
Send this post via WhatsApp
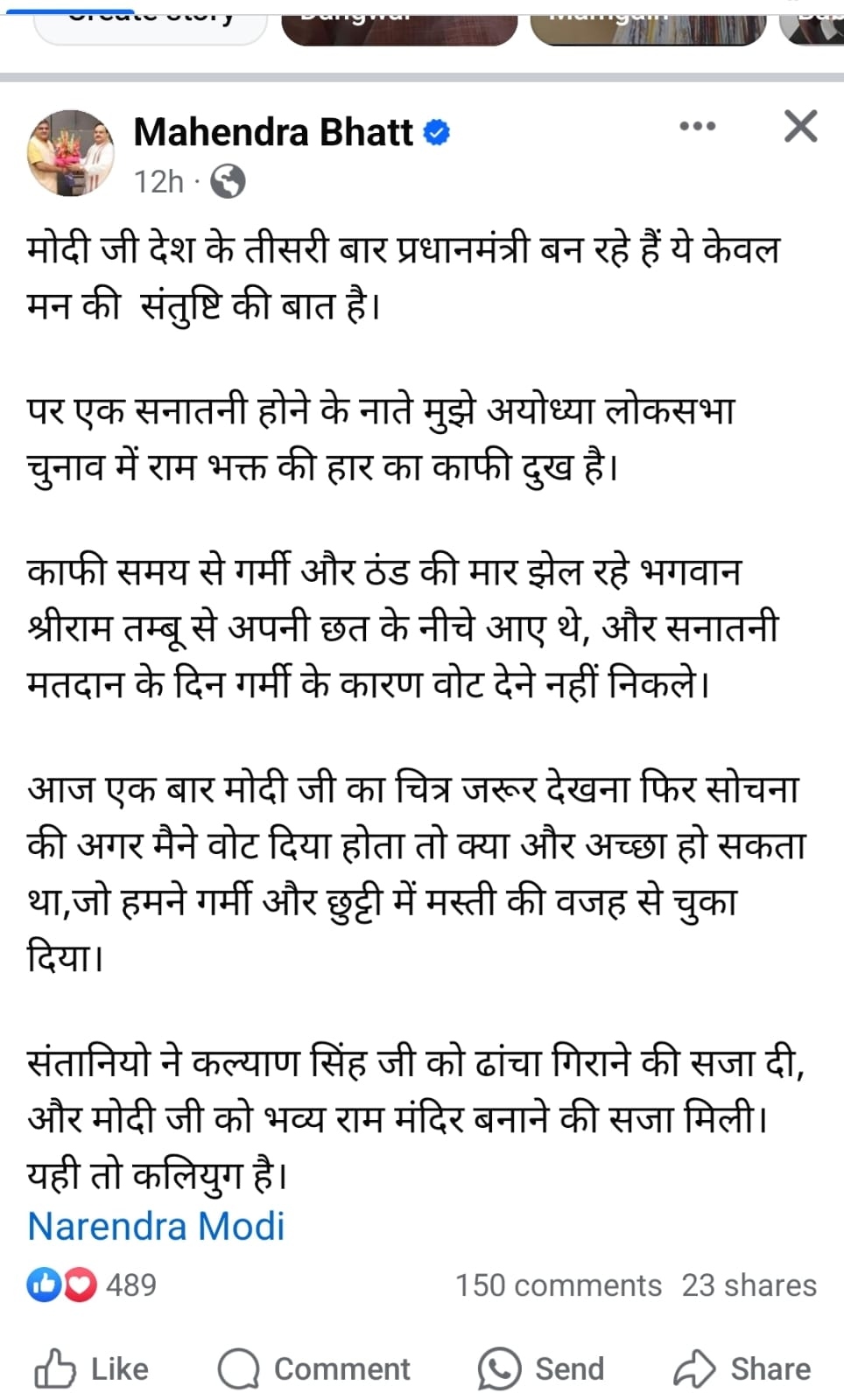click(x=541, y=1368)
